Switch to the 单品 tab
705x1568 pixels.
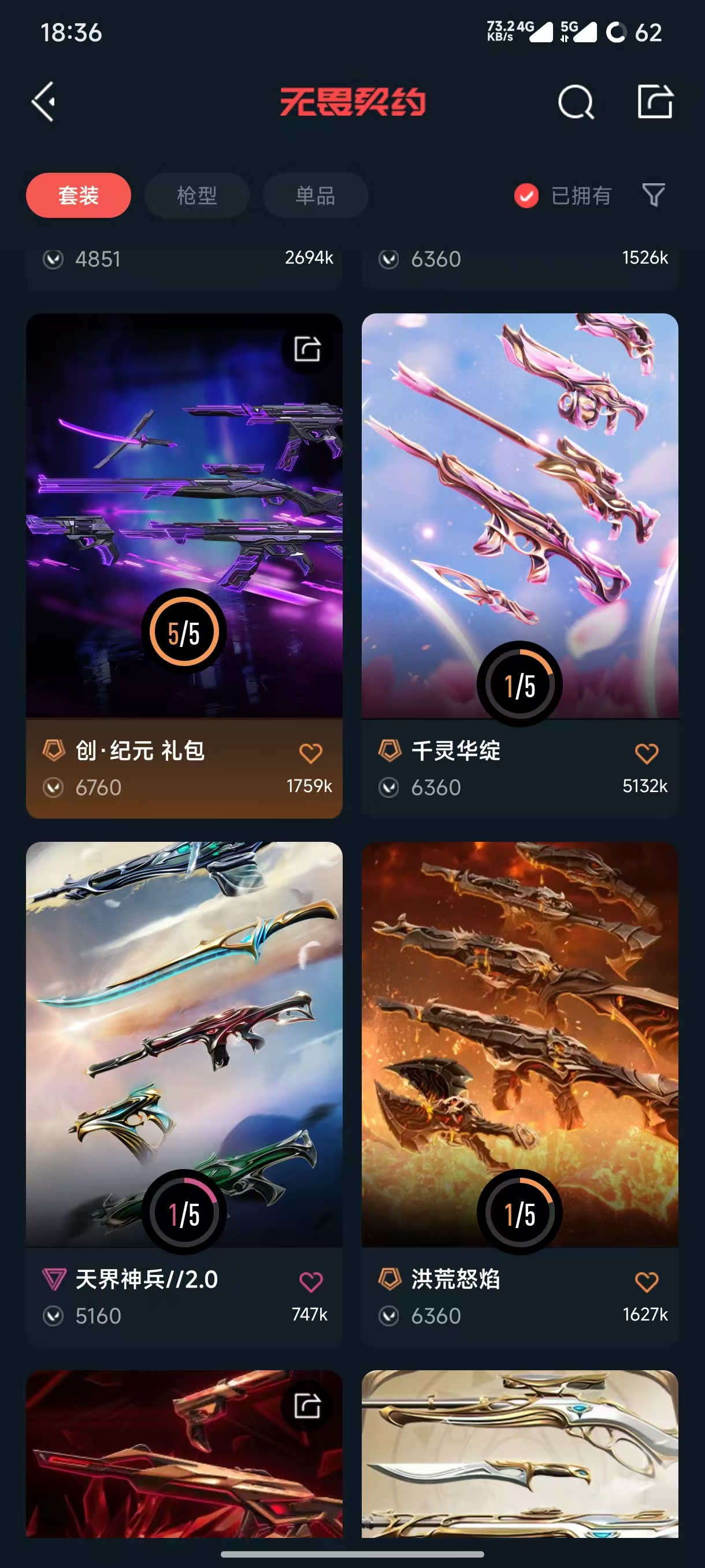[x=315, y=195]
